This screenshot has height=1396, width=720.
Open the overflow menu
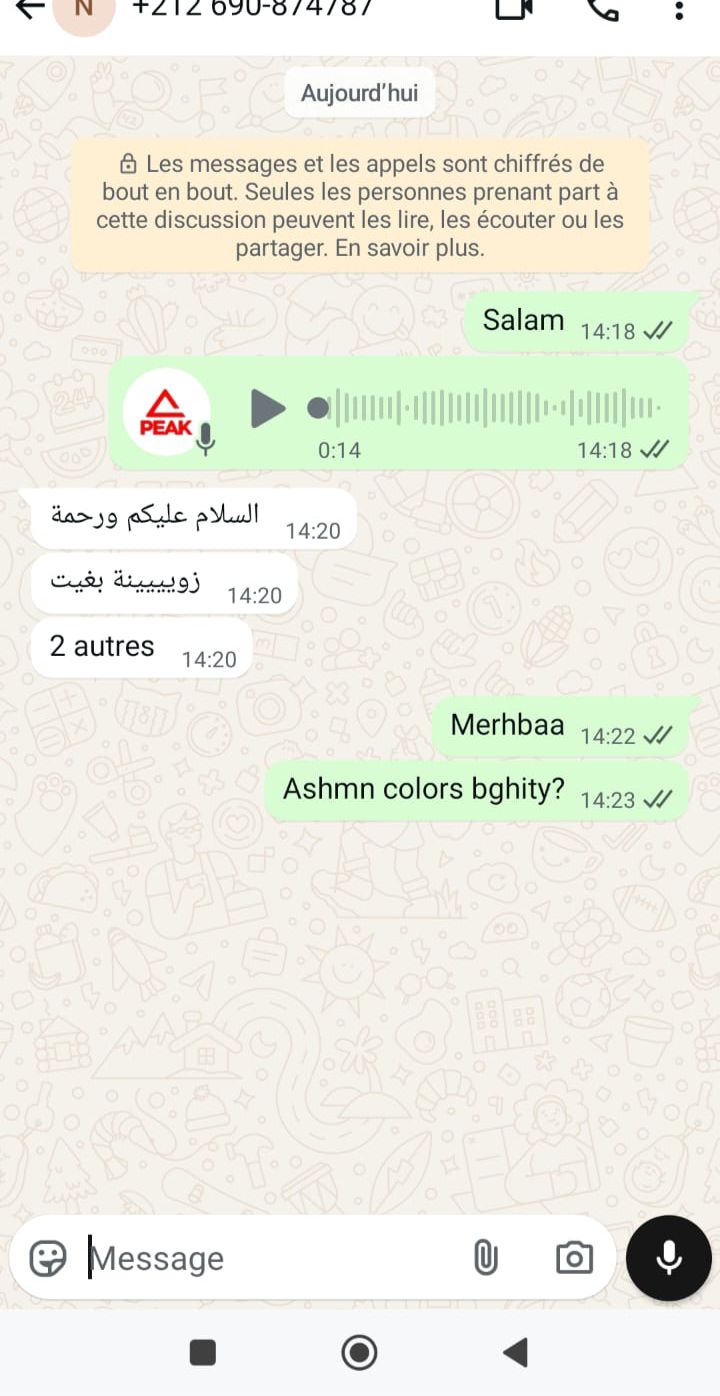coord(679,10)
